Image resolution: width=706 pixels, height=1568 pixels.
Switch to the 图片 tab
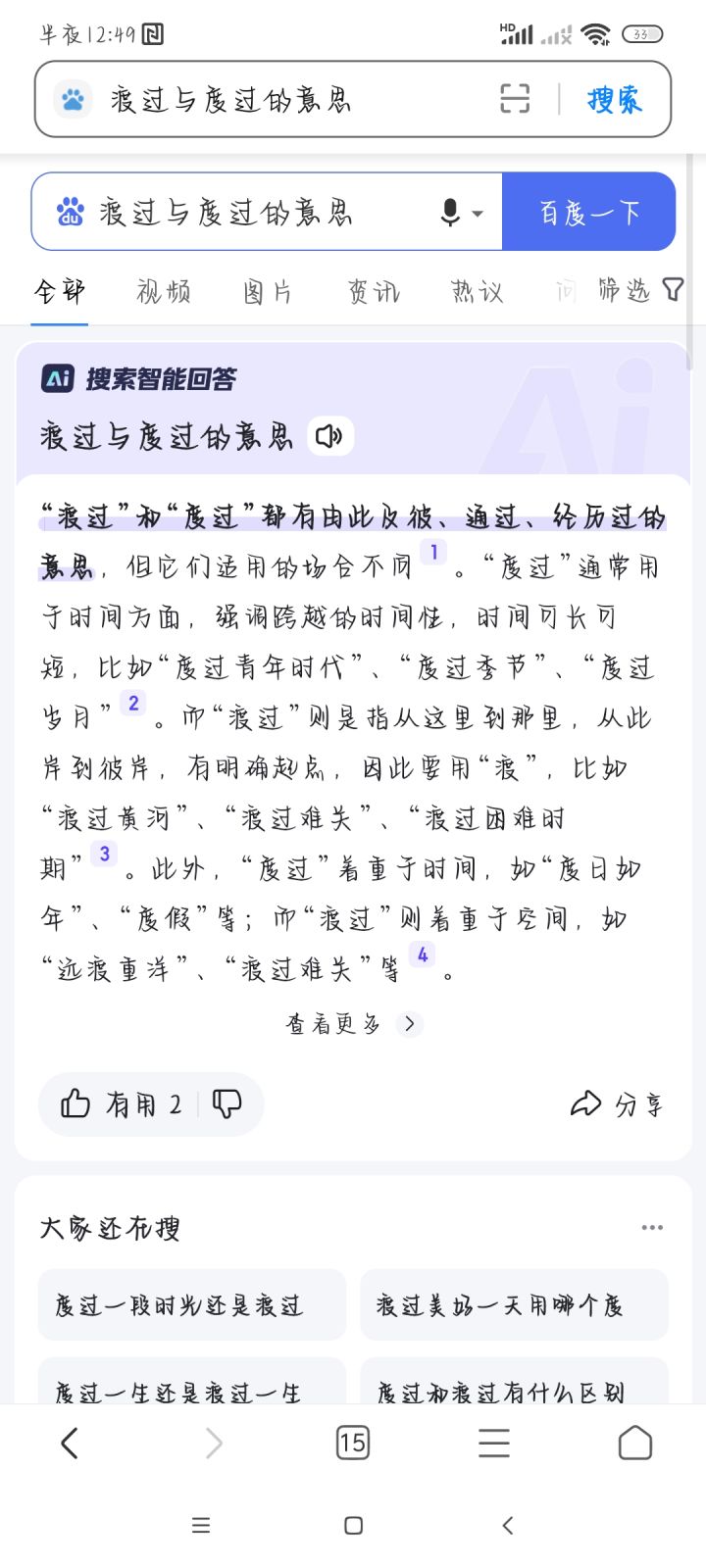point(268,291)
